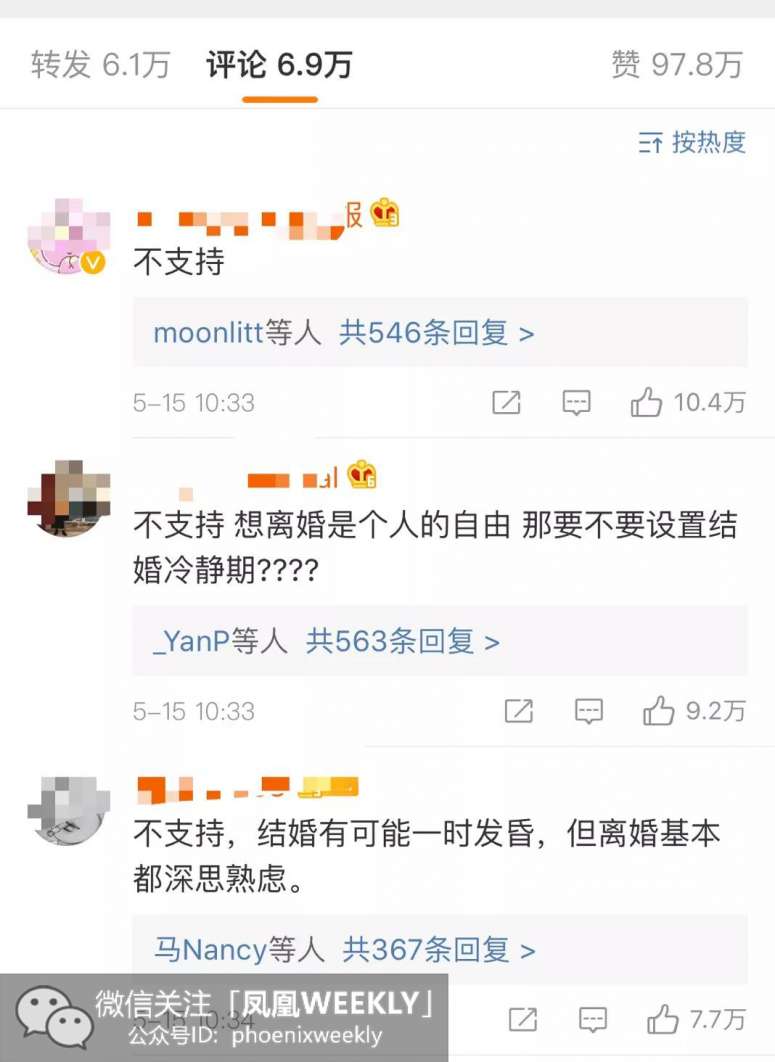Open the avatar of the 深思熟虑 commenter
Viewport: 775px width, 1062px height.
[x=68, y=809]
